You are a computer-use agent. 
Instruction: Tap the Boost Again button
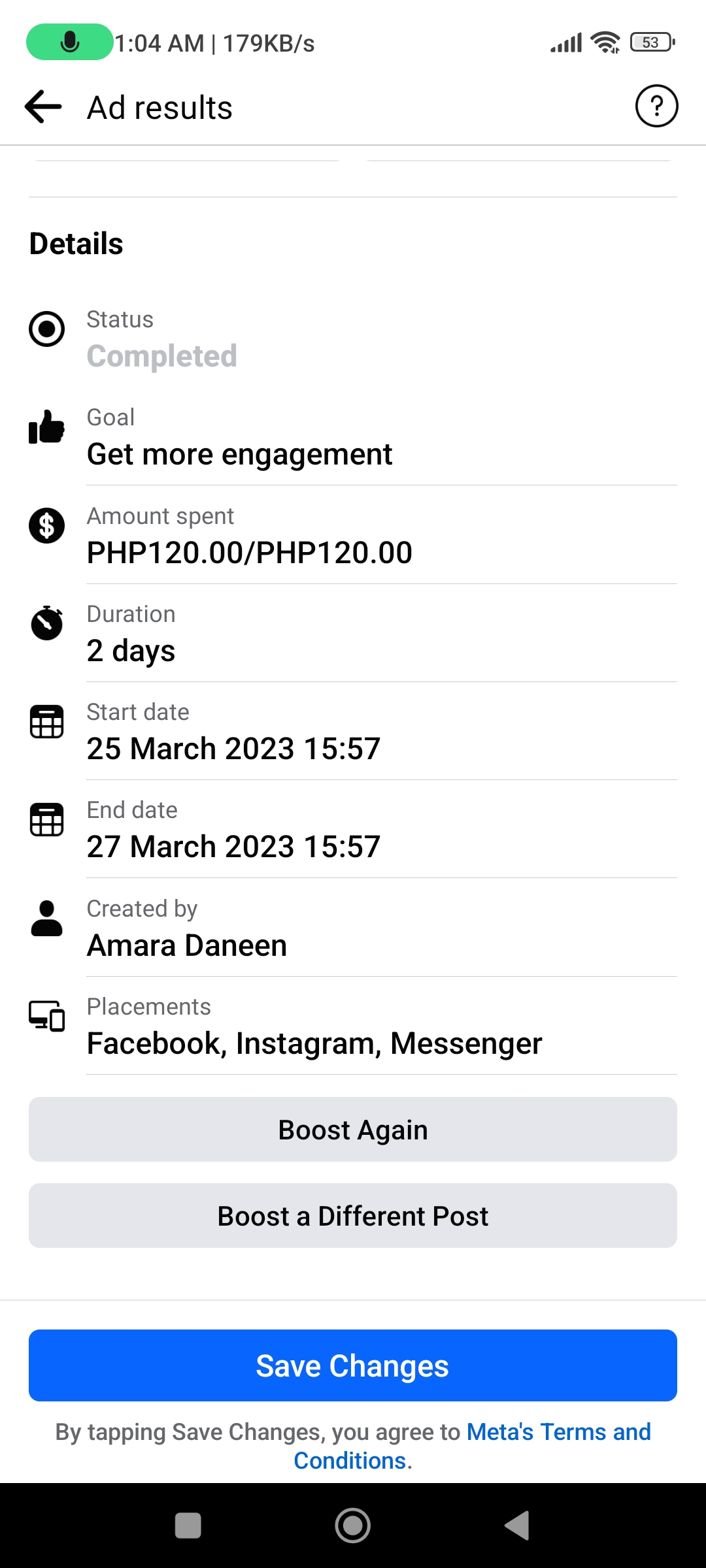[x=353, y=1130]
